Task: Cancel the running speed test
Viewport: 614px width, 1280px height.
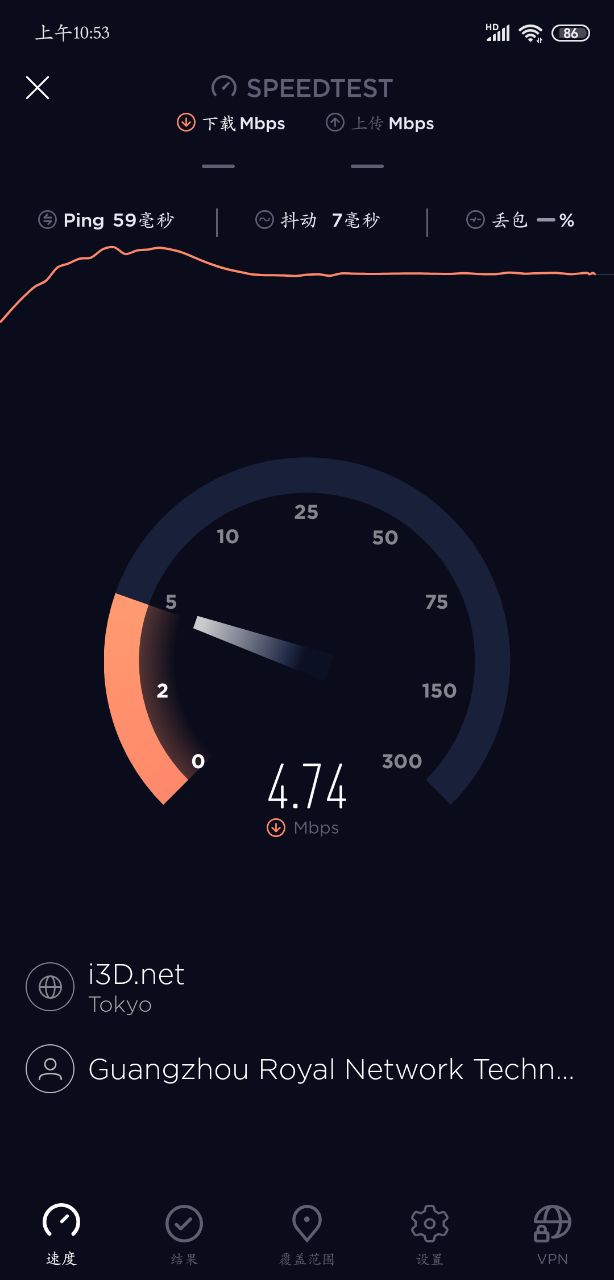Action: click(x=37, y=88)
